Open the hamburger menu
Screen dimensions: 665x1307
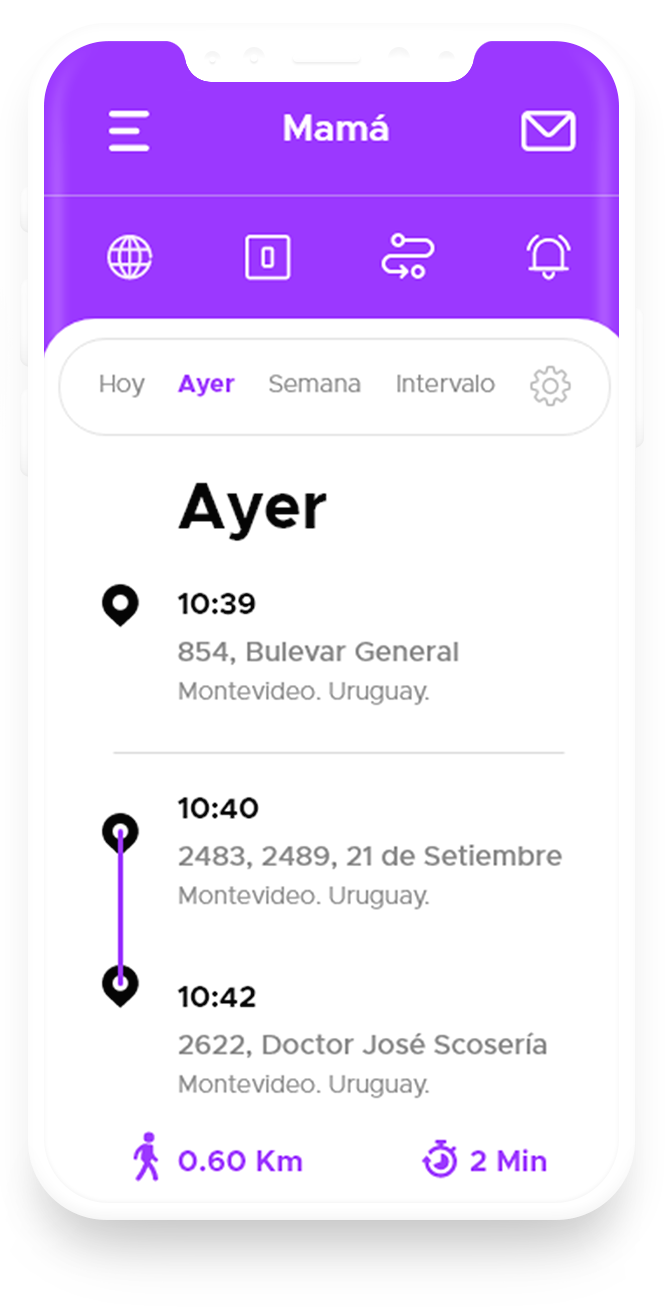129,131
